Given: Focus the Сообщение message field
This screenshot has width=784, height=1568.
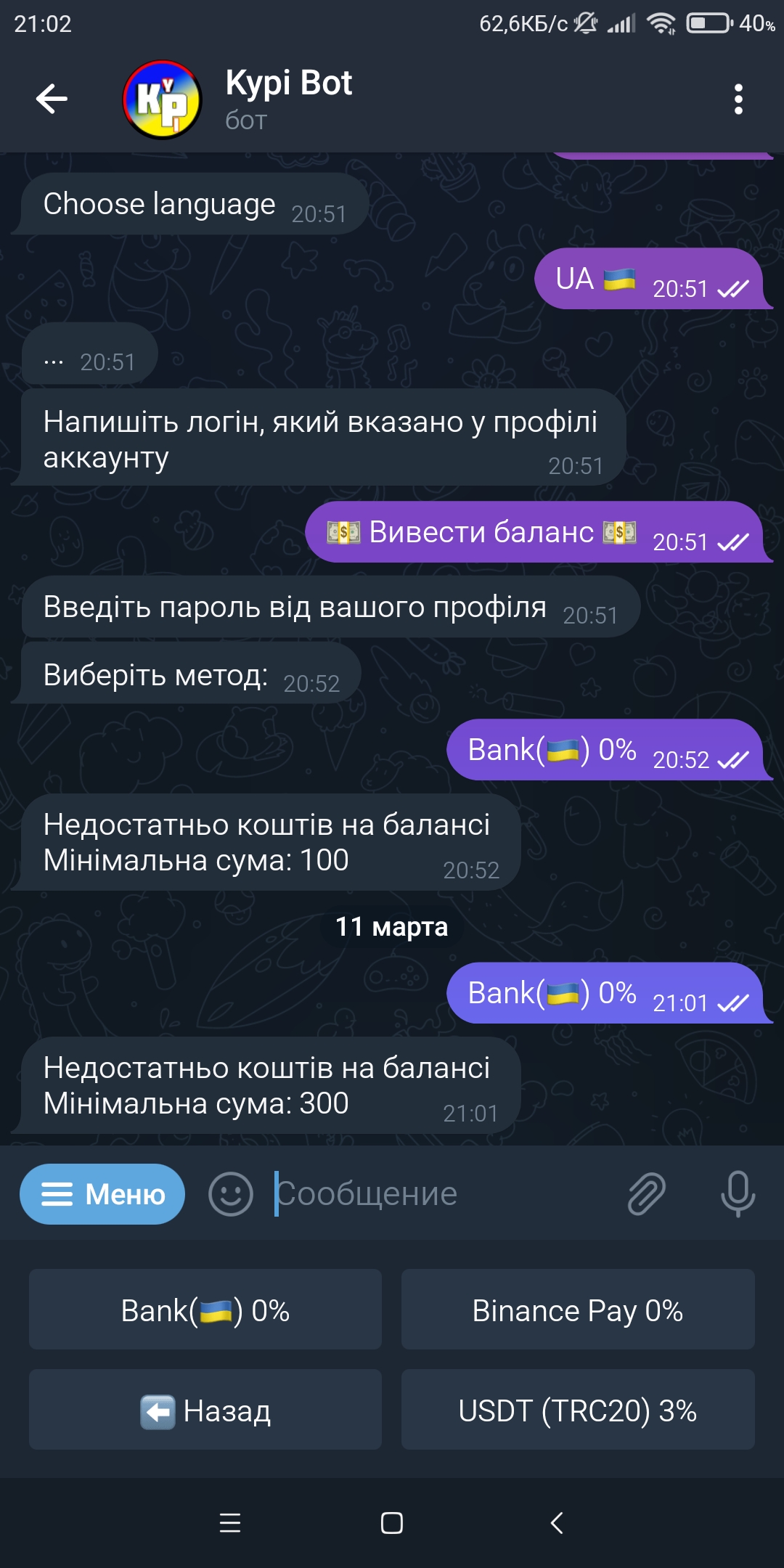Looking at the screenshot, I should point(436,1194).
